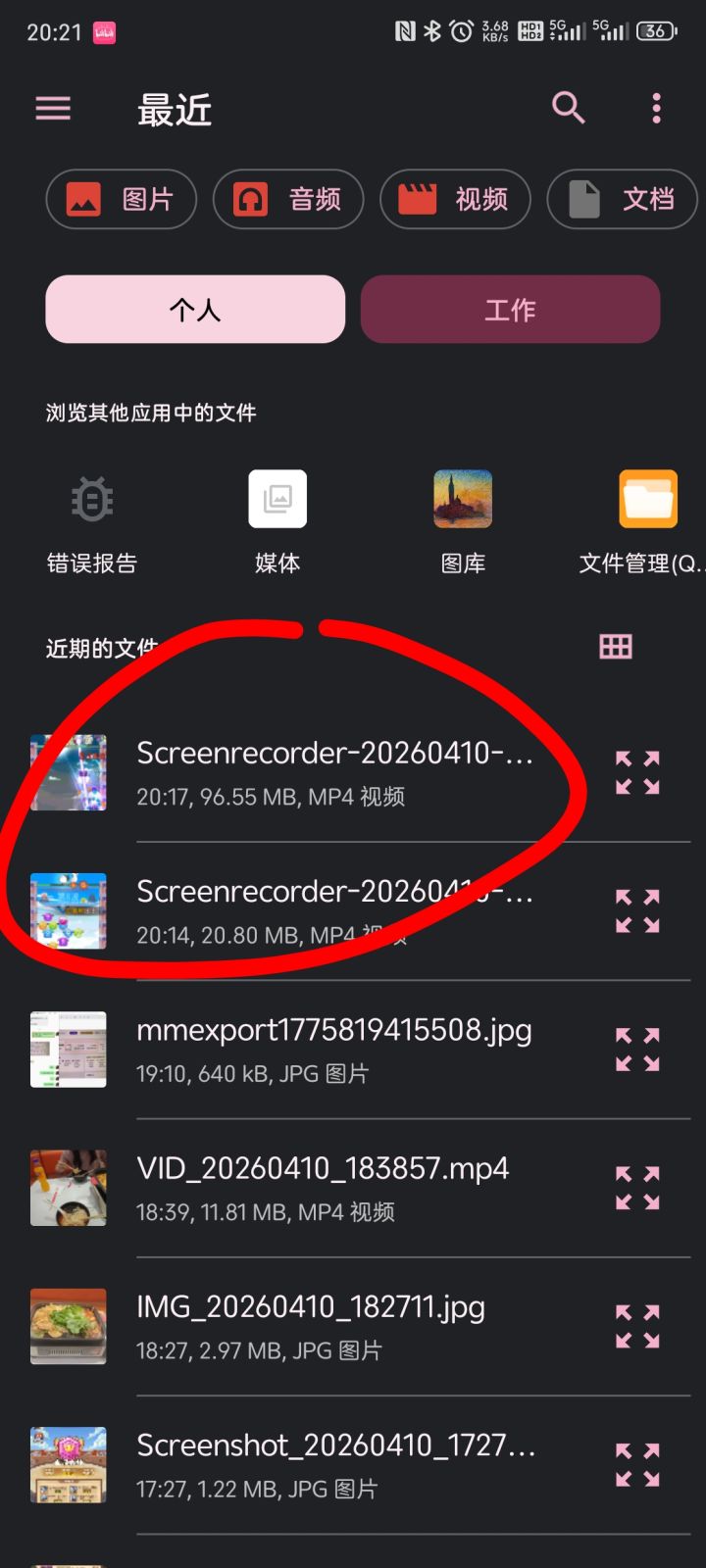Open the hamburger navigation menu
The image size is (706, 1568).
[x=53, y=108]
